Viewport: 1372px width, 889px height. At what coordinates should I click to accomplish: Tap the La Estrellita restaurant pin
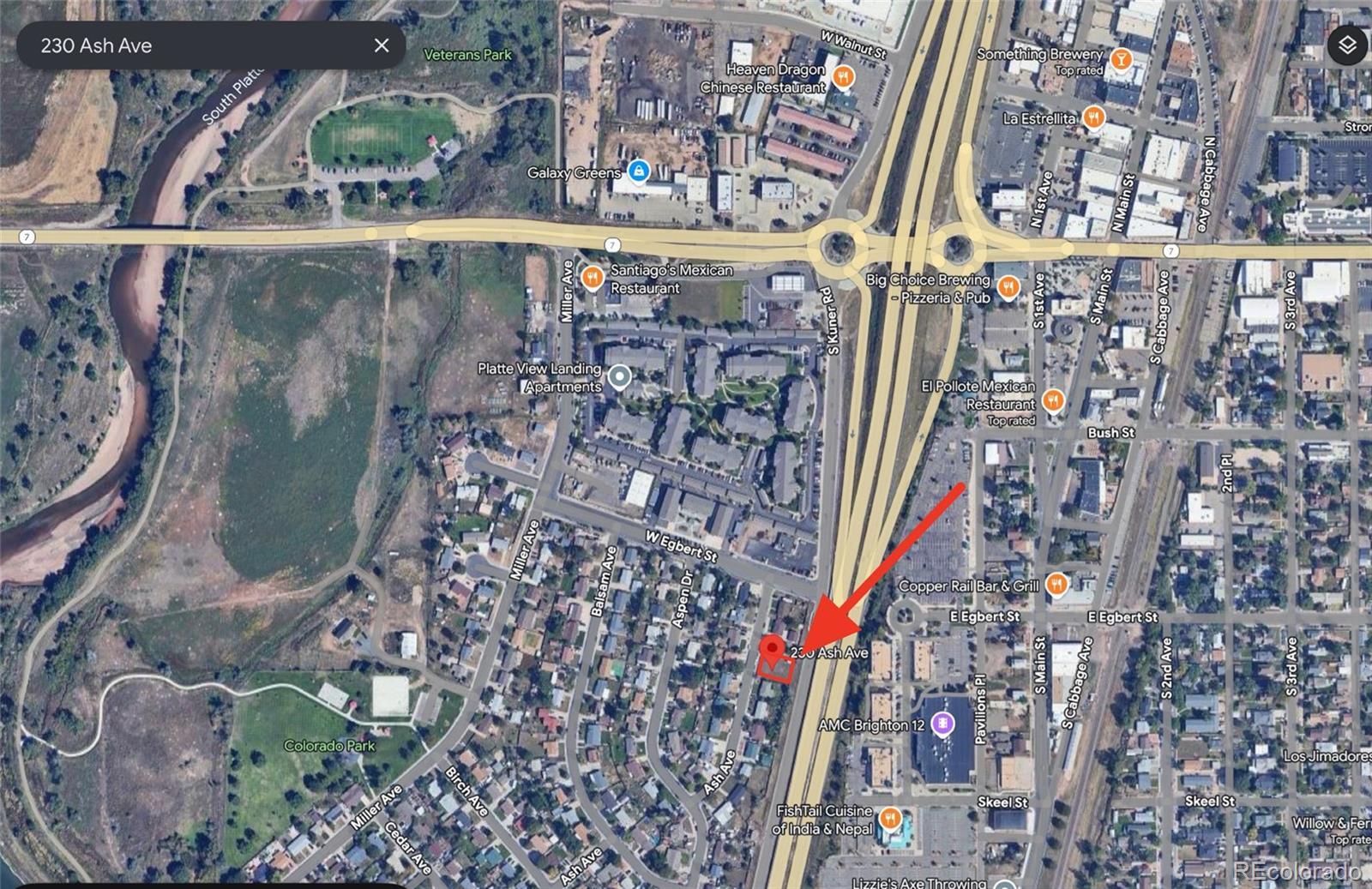tap(1093, 117)
